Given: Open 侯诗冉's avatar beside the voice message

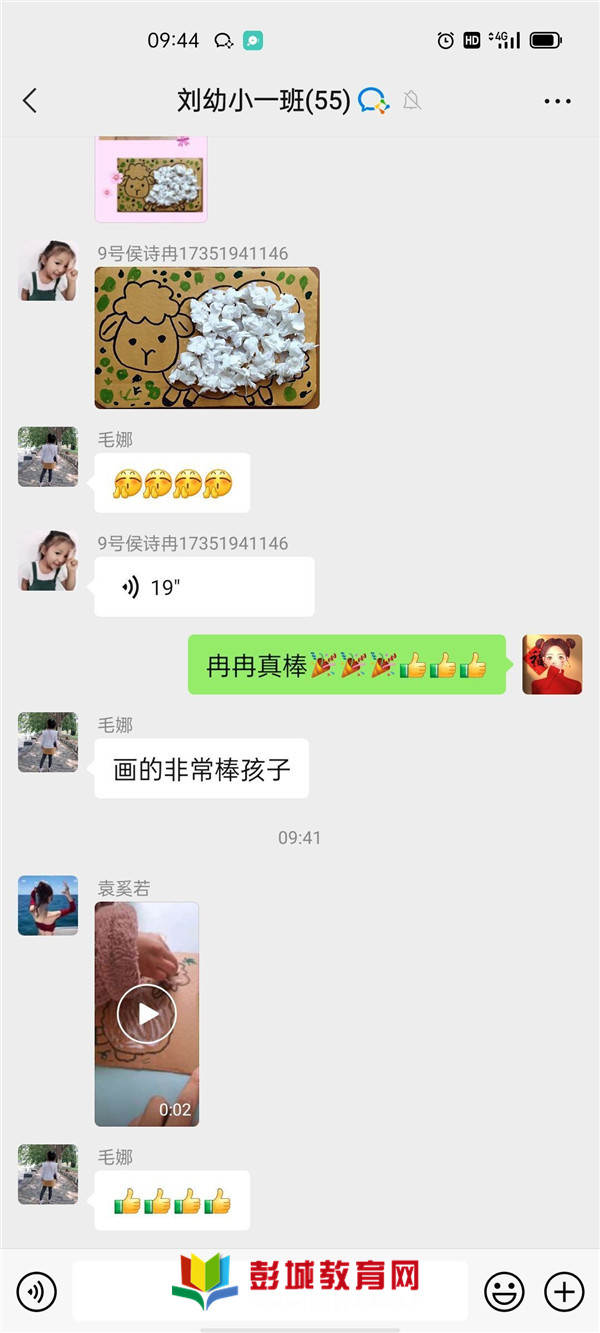Looking at the screenshot, I should (x=48, y=560).
